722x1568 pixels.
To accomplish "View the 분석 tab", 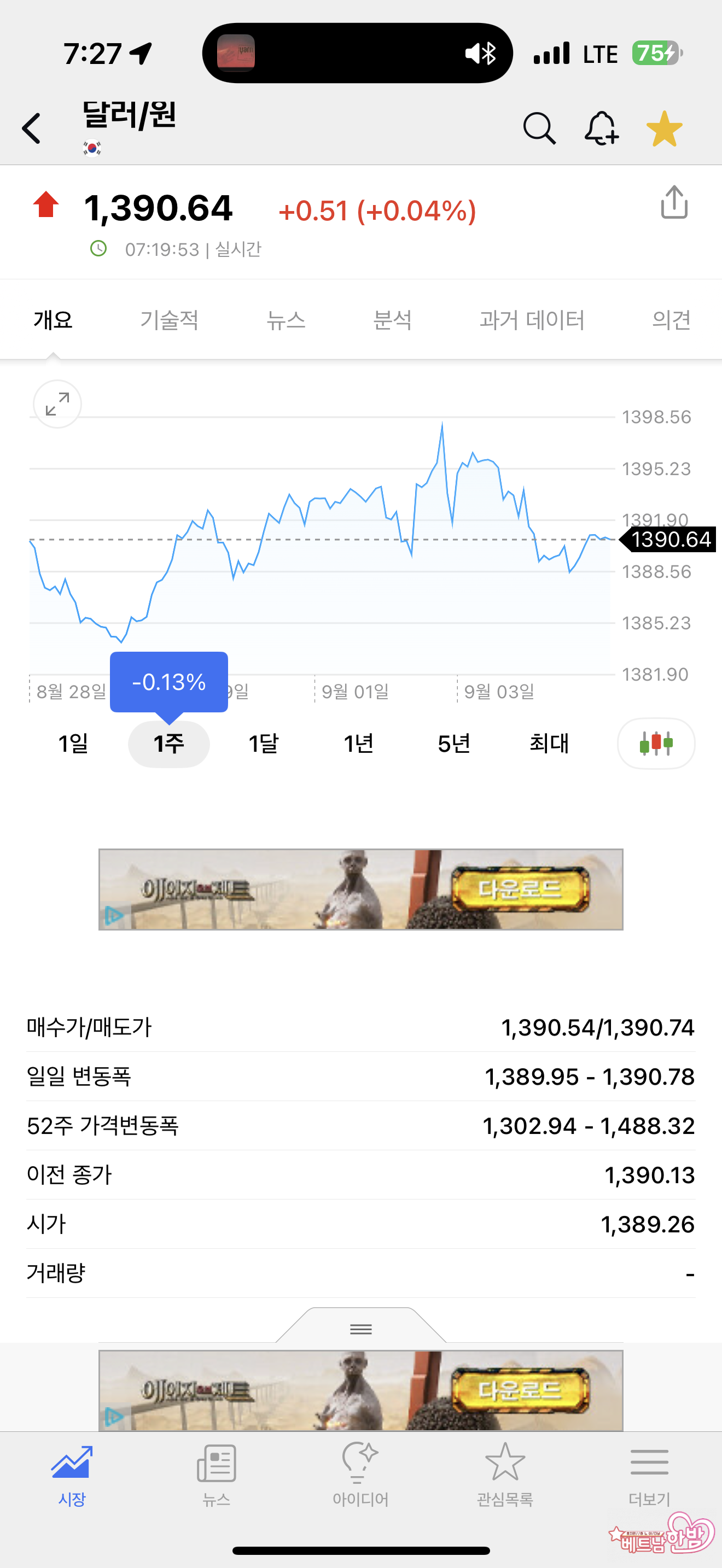I will click(x=392, y=320).
